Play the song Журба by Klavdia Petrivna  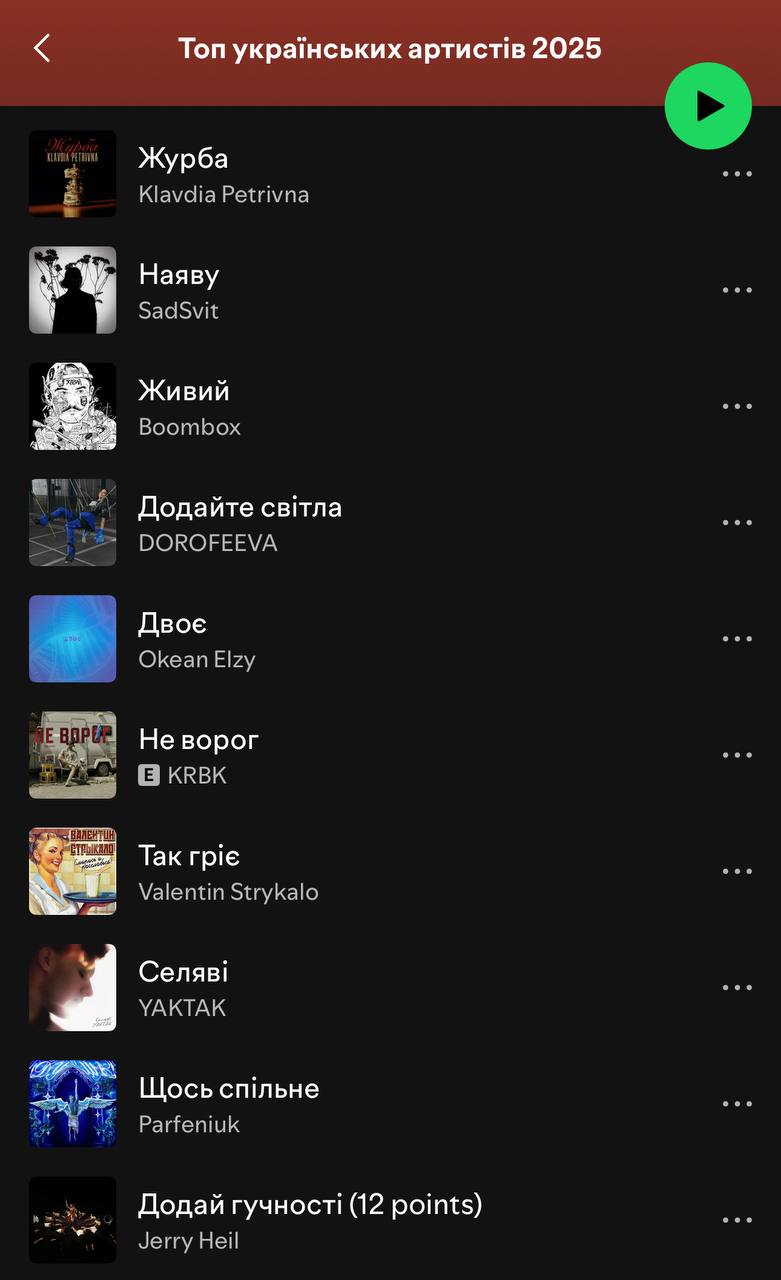coord(184,159)
